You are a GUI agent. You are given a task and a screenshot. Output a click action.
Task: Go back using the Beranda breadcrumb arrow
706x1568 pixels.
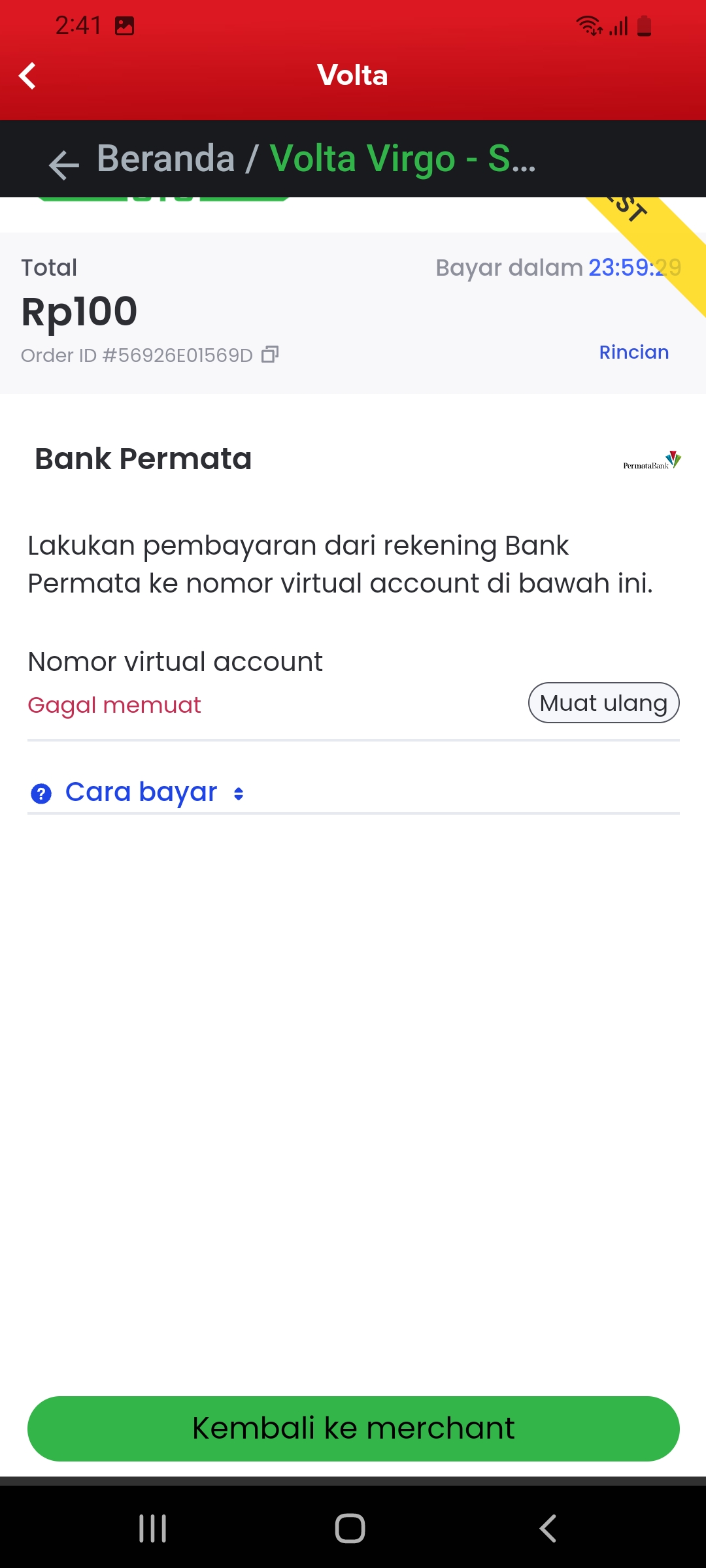pos(63,164)
